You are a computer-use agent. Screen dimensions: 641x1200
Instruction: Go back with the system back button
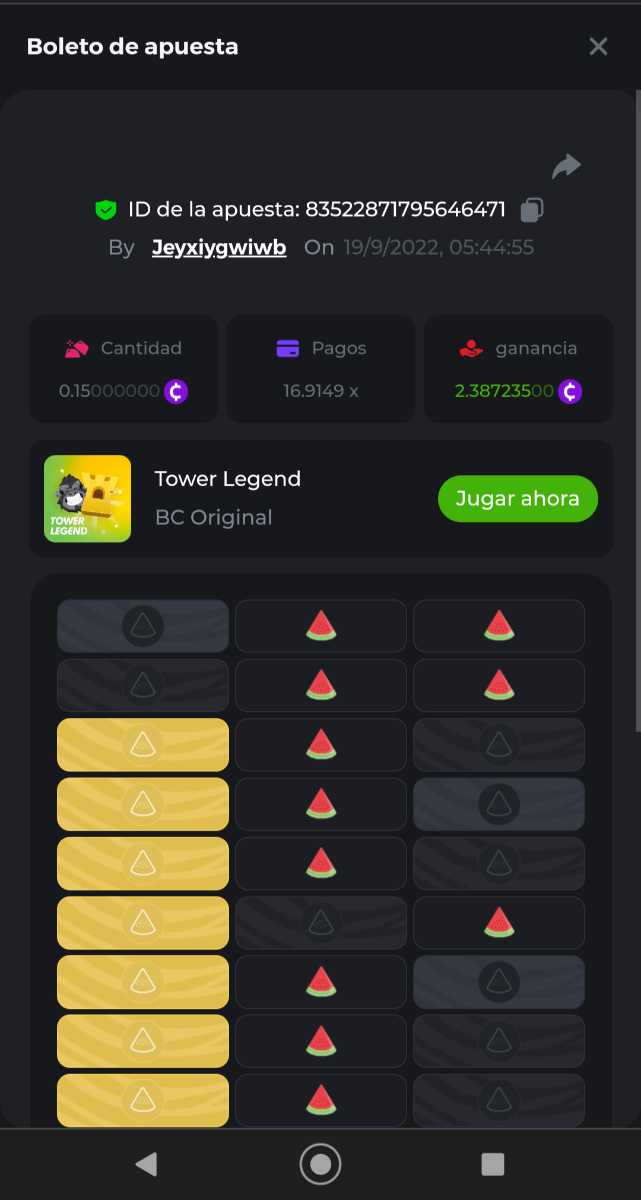tap(147, 1163)
